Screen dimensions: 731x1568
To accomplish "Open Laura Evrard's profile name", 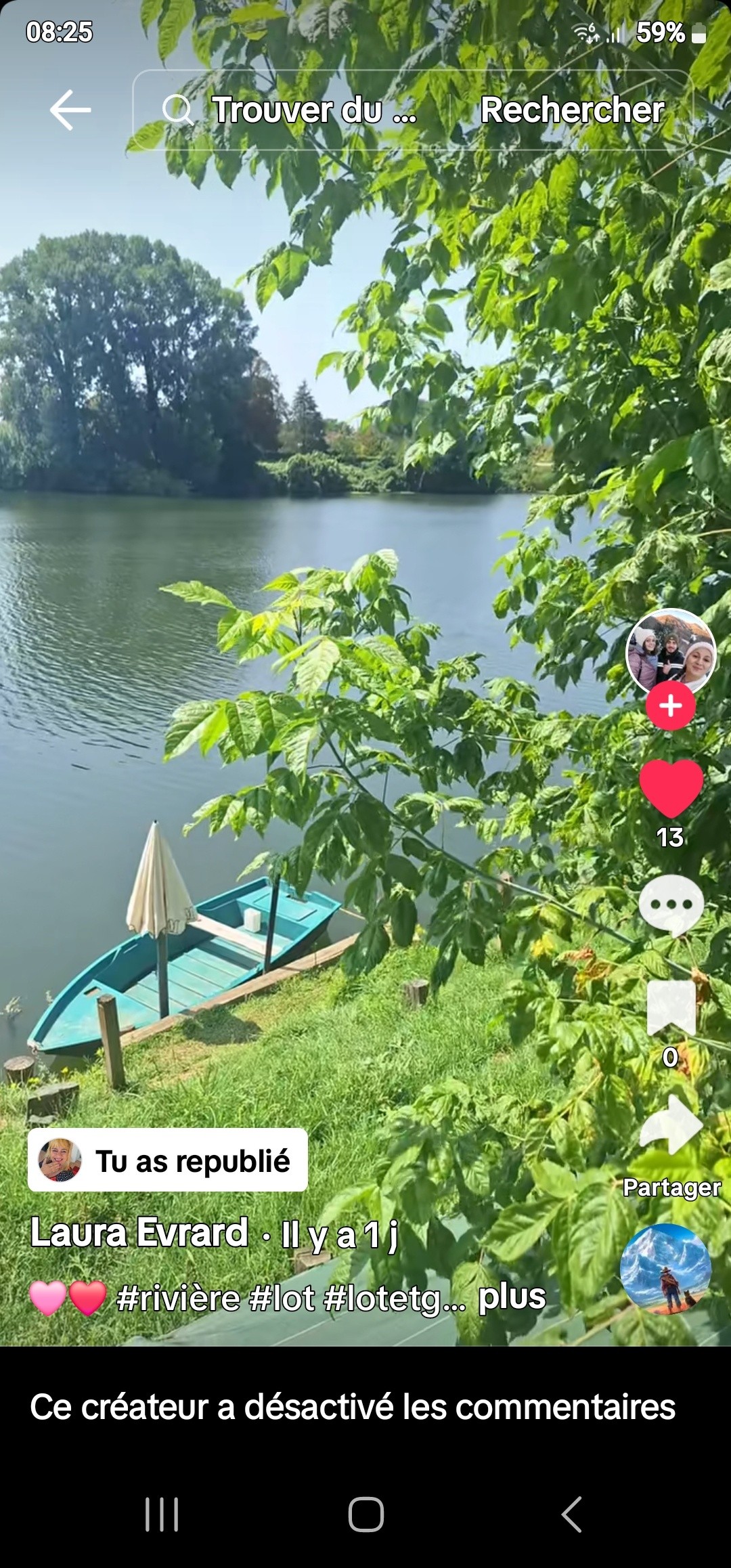I will click(x=139, y=1233).
